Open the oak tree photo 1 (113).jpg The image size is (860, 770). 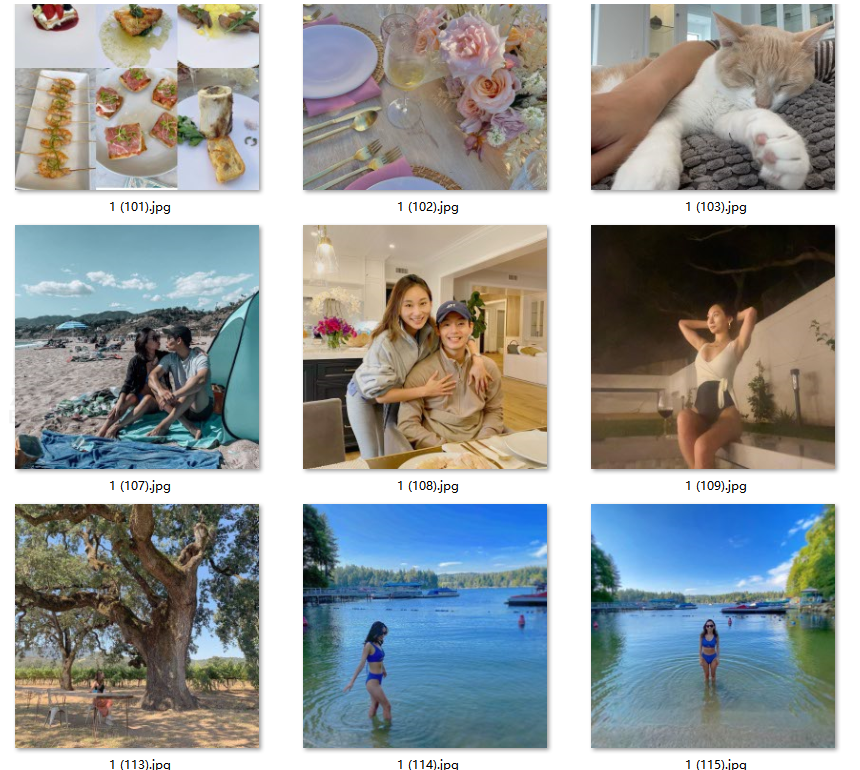137,626
